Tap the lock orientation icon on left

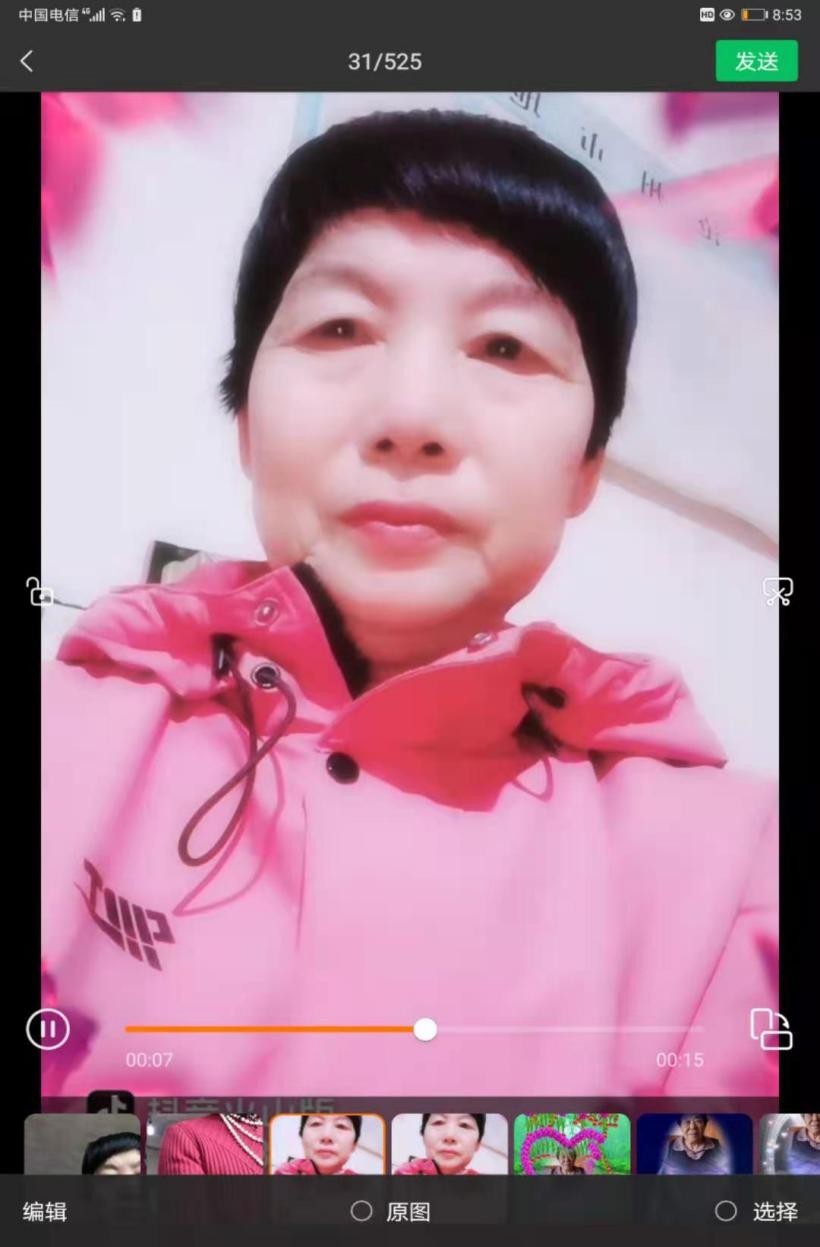click(39, 592)
